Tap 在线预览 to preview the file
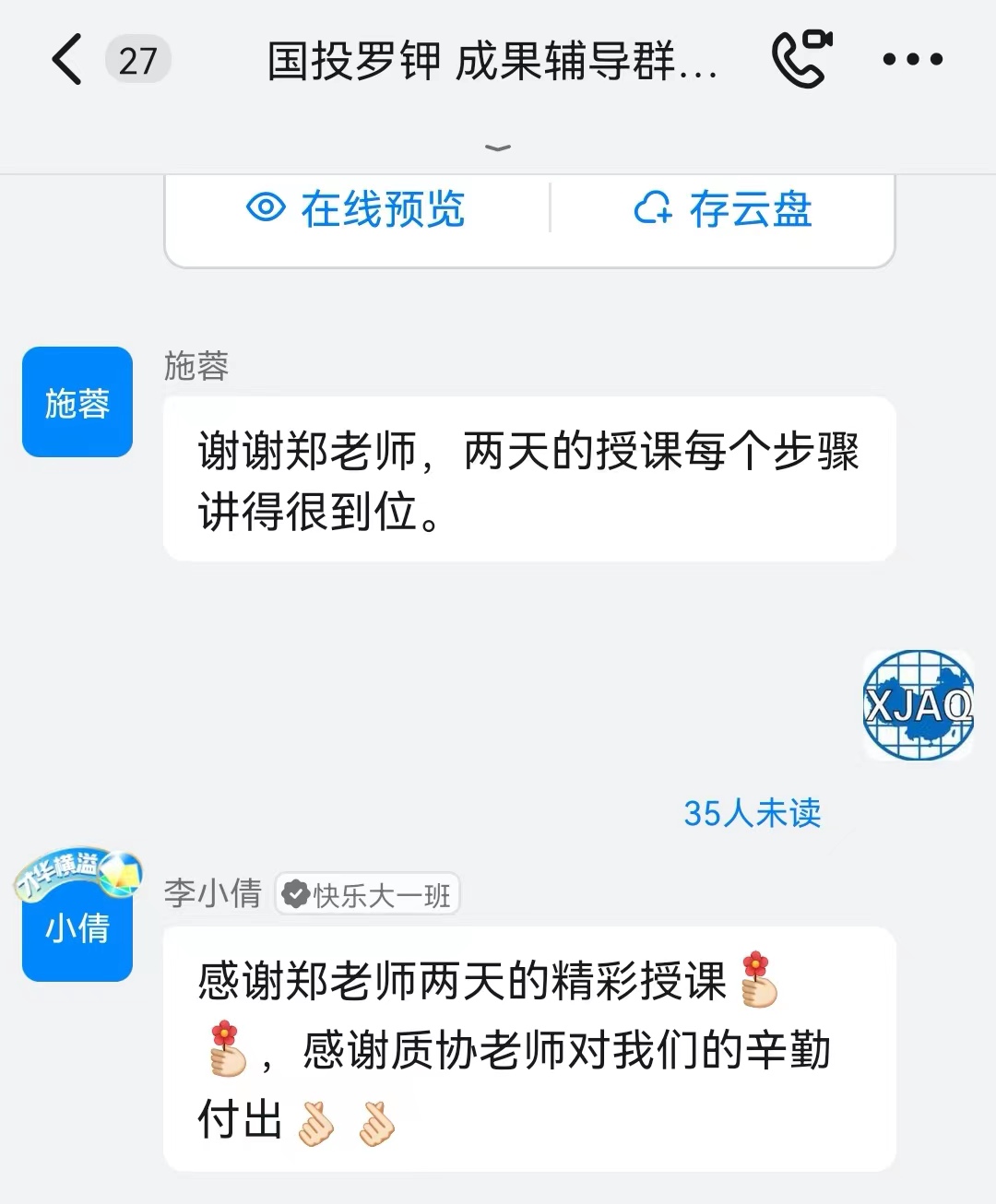Image resolution: width=996 pixels, height=1204 pixels. point(356,209)
